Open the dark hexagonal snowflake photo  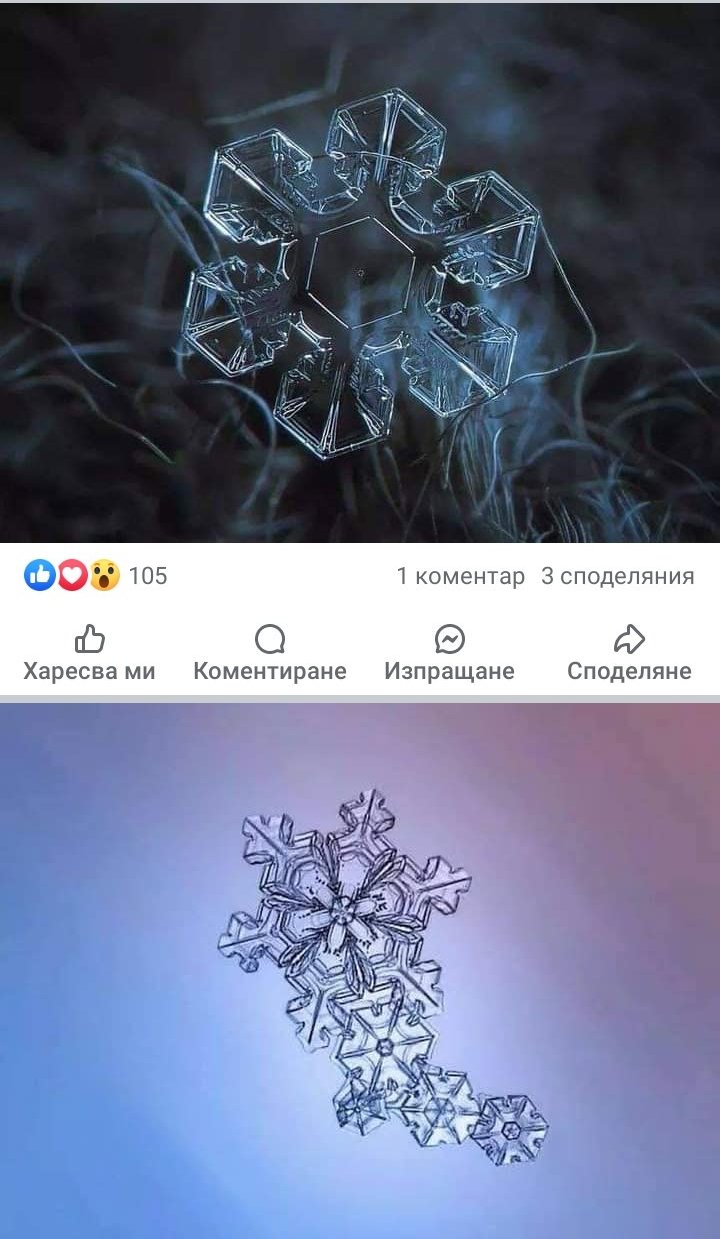click(x=360, y=272)
